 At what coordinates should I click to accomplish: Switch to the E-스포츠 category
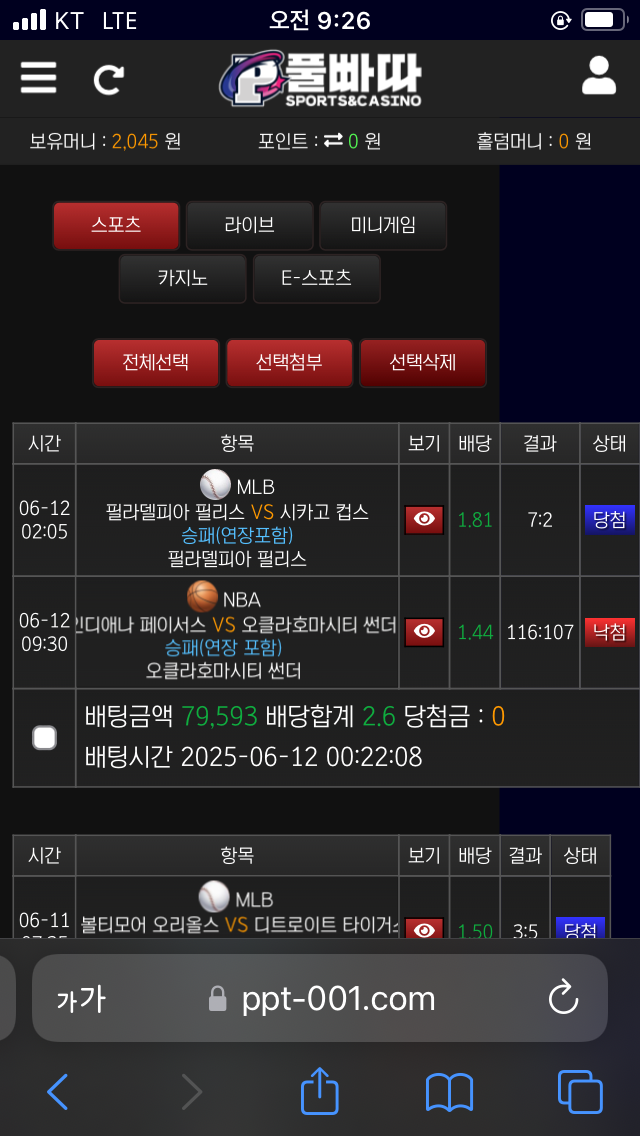coord(316,278)
